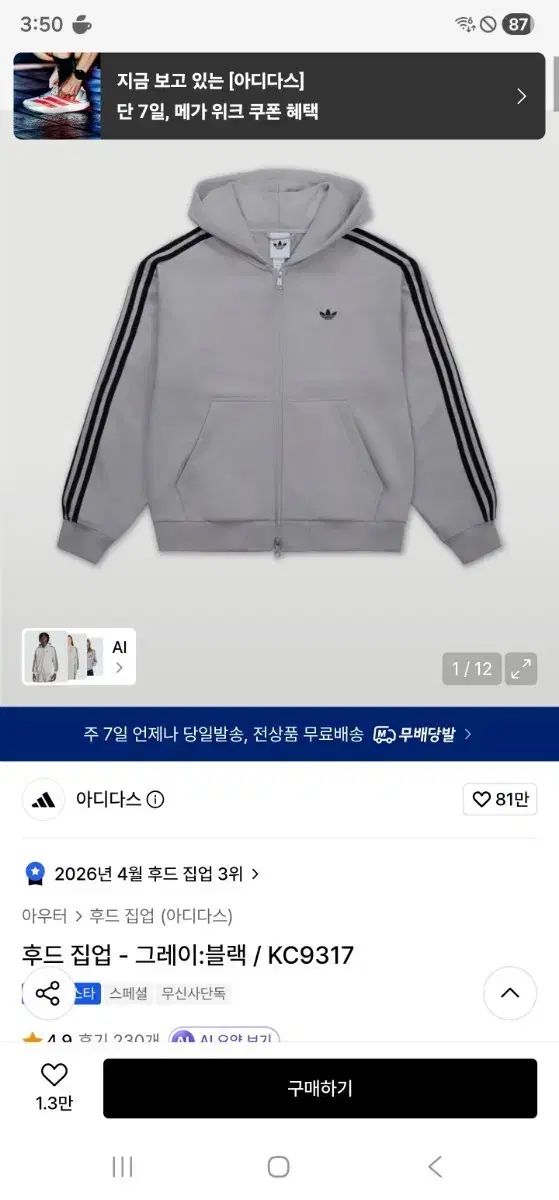Open the 후드 집업 (아디다스) breadcrumb

click(x=161, y=915)
